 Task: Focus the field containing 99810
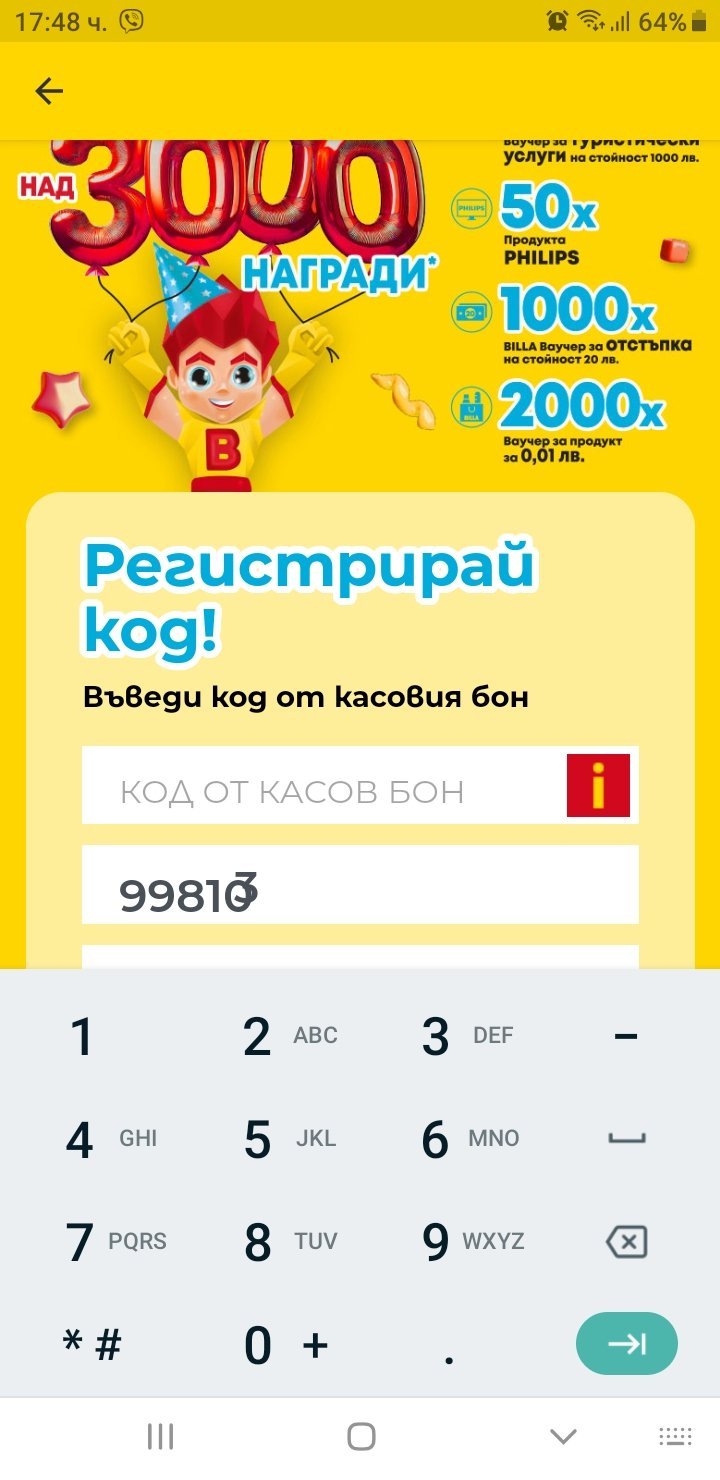(x=360, y=885)
